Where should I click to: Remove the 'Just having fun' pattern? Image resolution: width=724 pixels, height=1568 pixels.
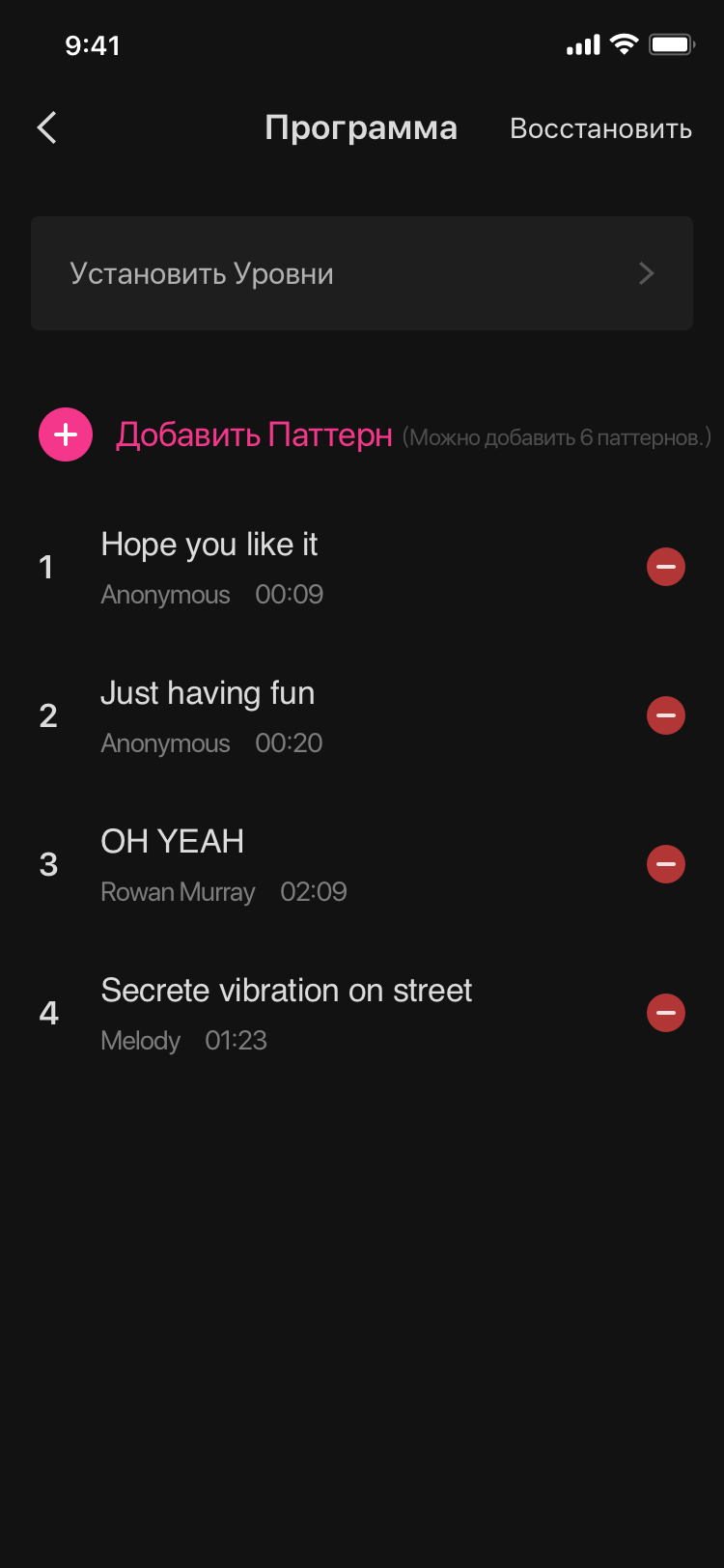665,715
